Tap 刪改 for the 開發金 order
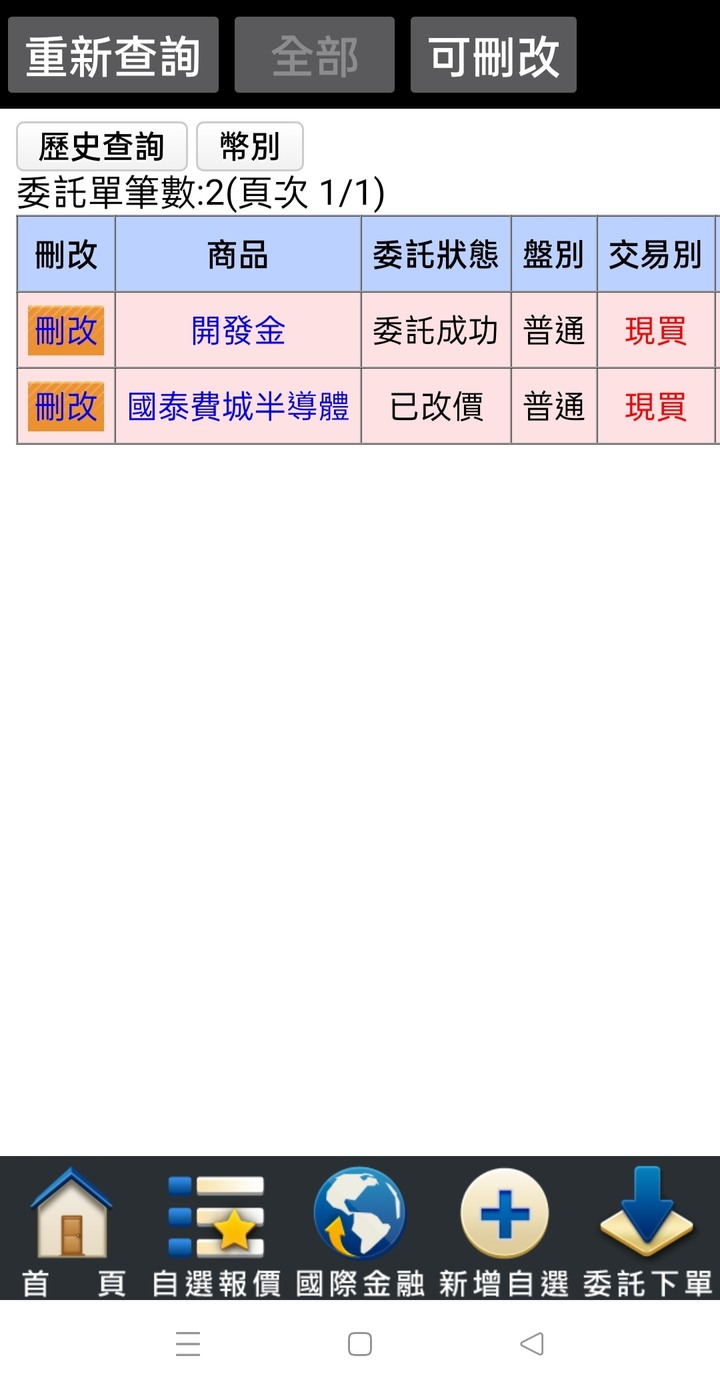Viewport: 720px width, 1388px height. click(66, 330)
